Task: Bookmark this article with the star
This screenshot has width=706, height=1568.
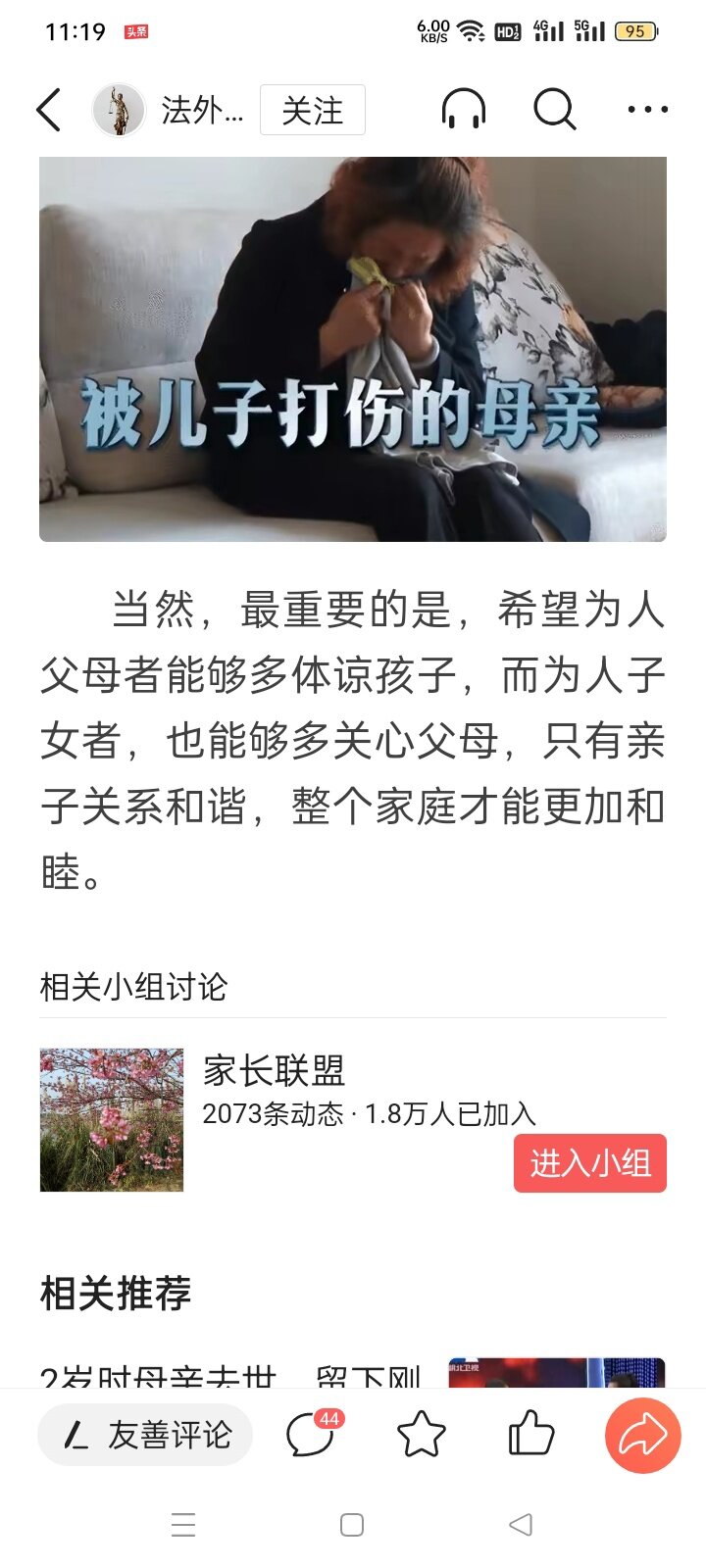Action: tap(422, 1436)
